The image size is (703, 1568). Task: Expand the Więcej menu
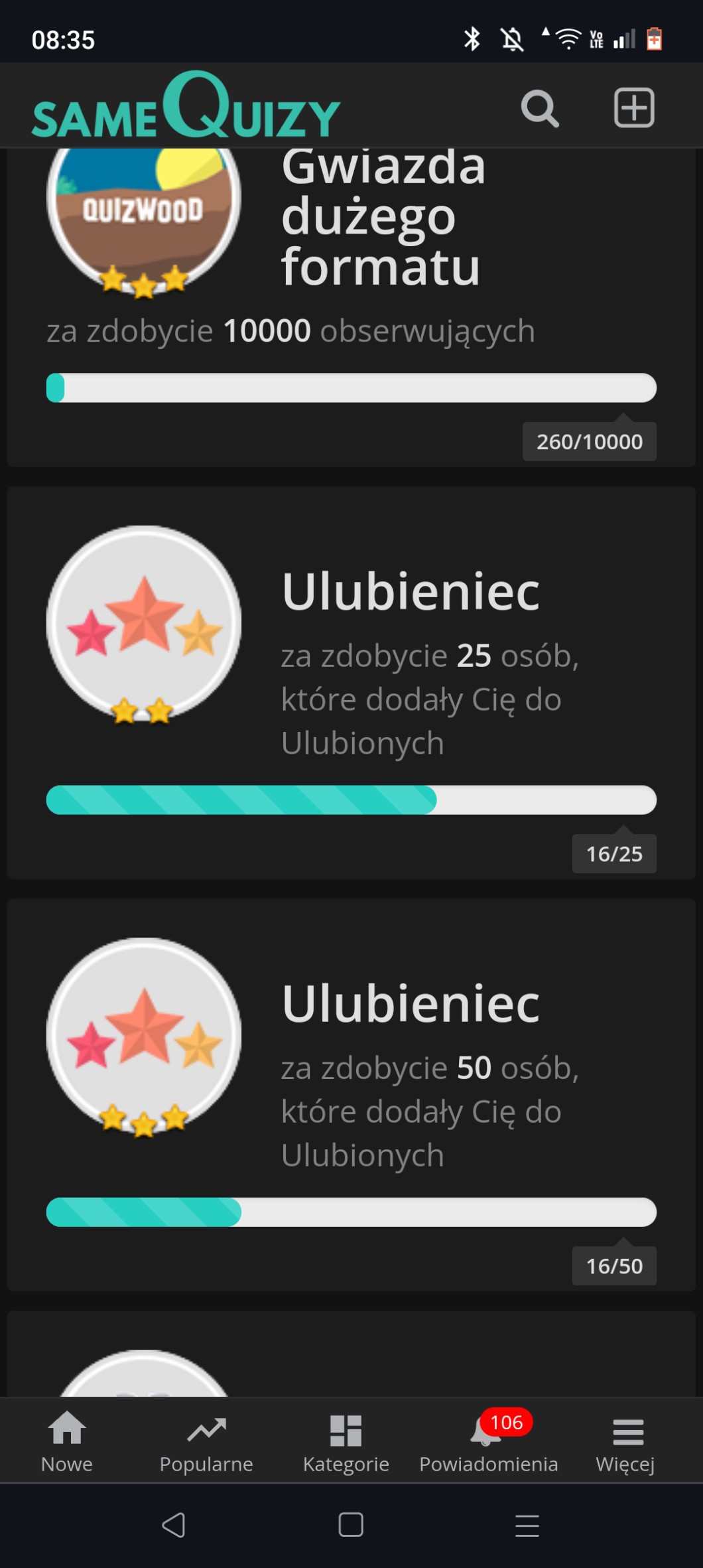click(x=625, y=1441)
